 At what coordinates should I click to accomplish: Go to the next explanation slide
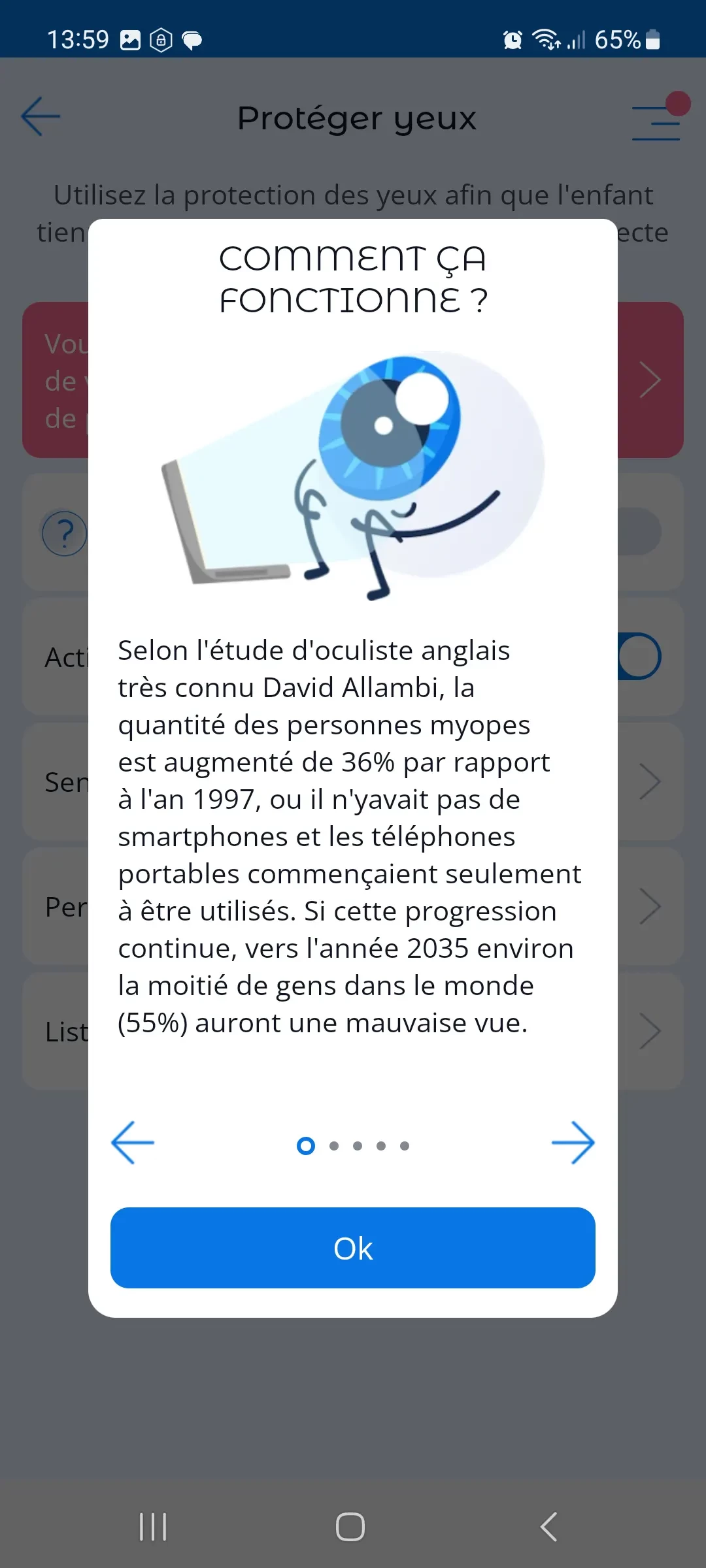click(x=573, y=1143)
